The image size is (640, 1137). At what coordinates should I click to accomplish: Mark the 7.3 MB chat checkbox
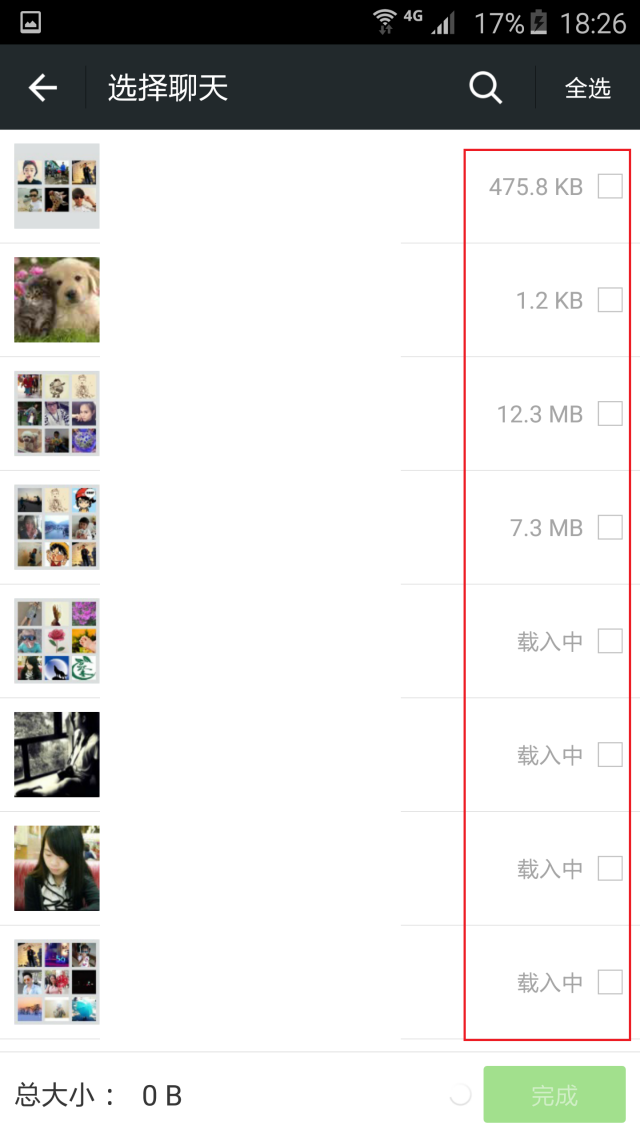(x=610, y=527)
